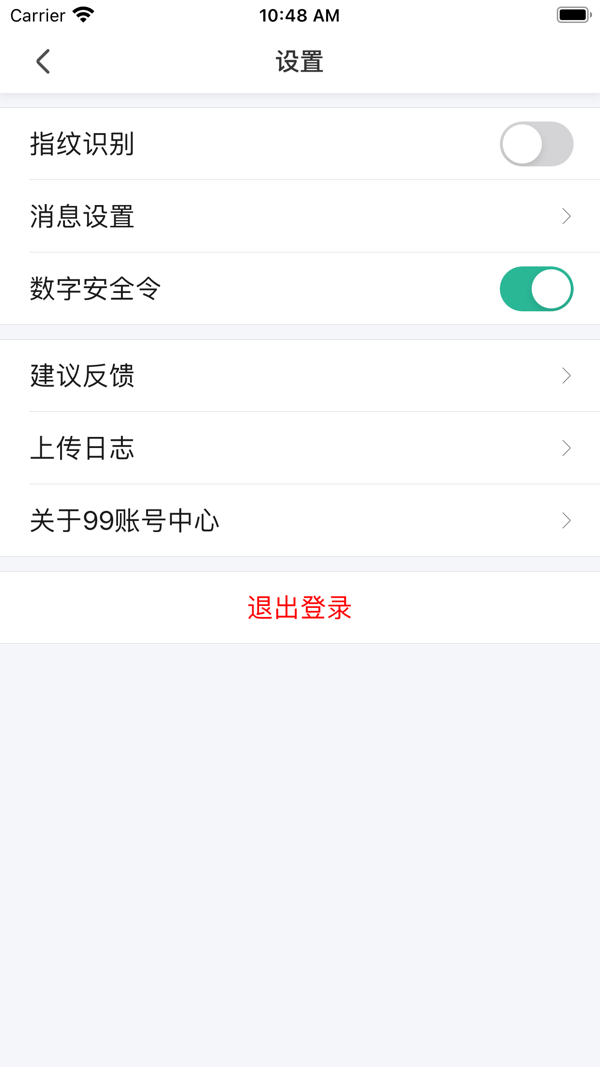
Task: Open 消息设置
Action: [300, 217]
